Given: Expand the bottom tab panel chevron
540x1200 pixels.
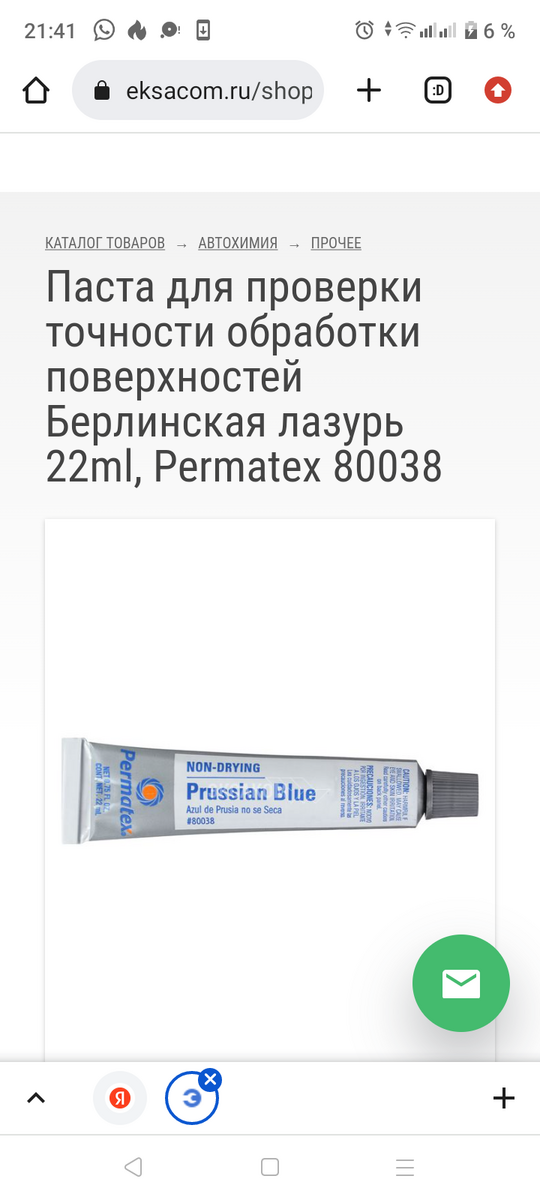Looking at the screenshot, I should click(x=36, y=1098).
